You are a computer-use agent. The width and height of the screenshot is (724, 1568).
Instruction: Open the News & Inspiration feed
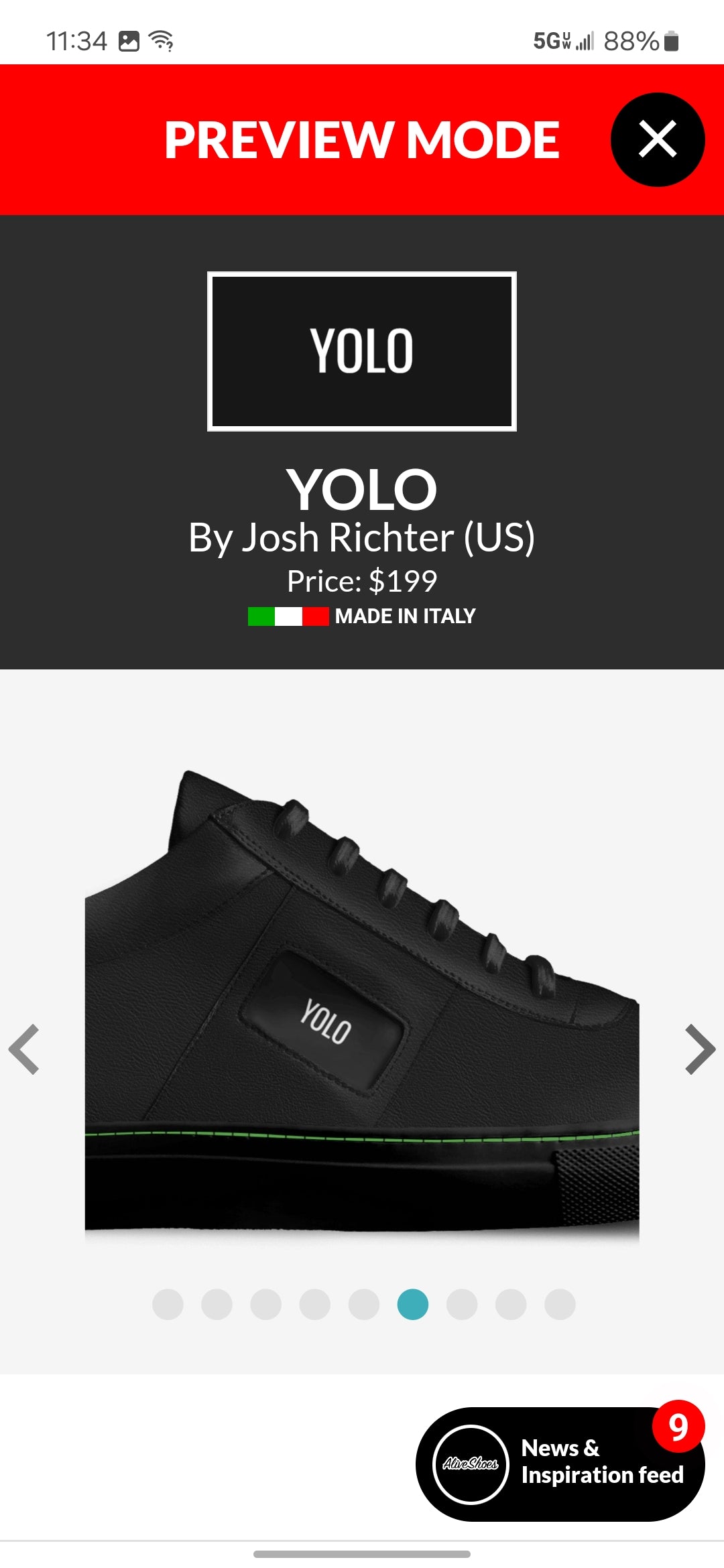pos(560,1463)
